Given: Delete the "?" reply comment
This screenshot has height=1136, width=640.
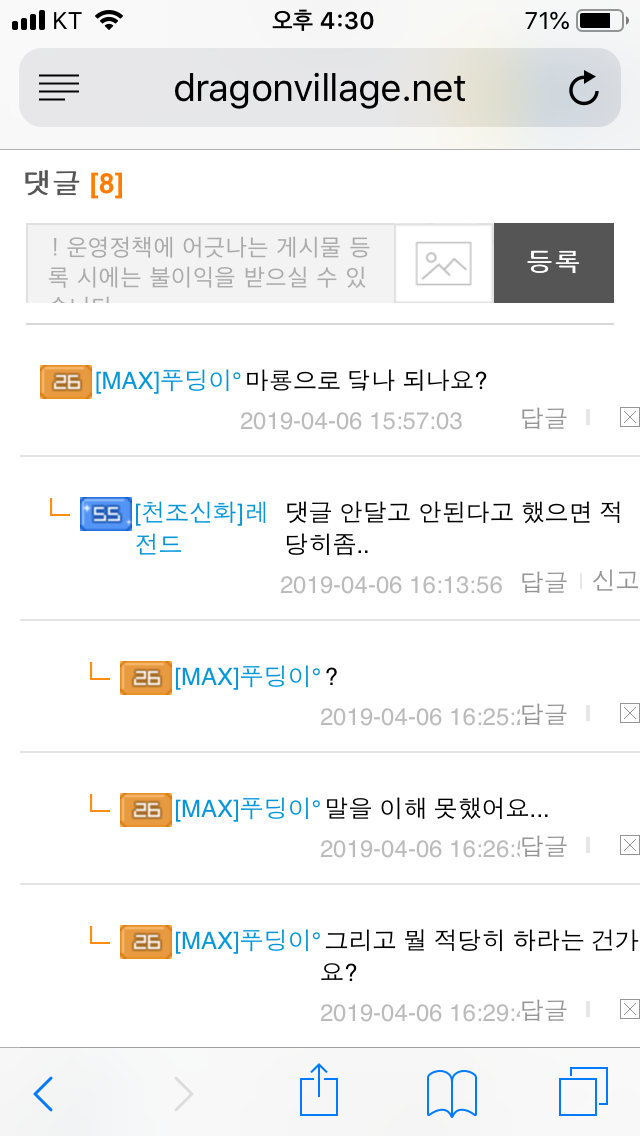Looking at the screenshot, I should (x=629, y=713).
